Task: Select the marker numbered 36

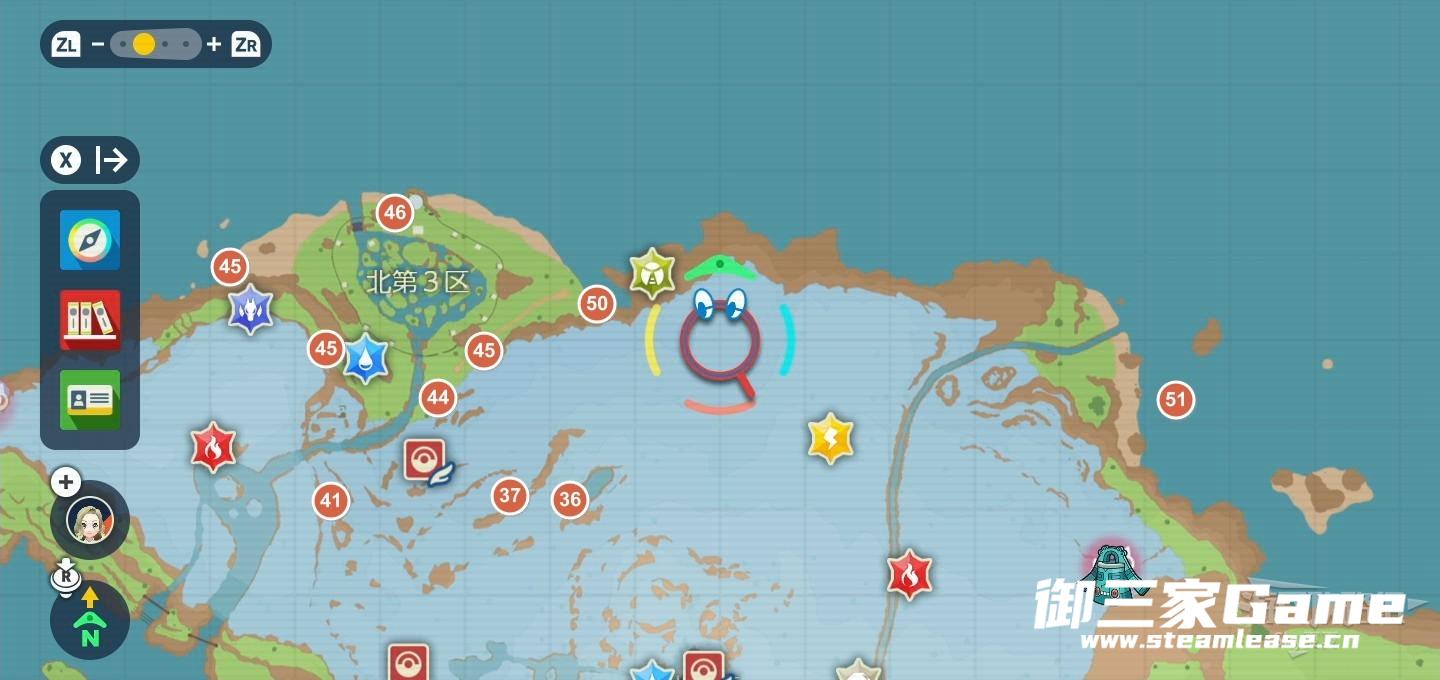Action: (x=570, y=500)
